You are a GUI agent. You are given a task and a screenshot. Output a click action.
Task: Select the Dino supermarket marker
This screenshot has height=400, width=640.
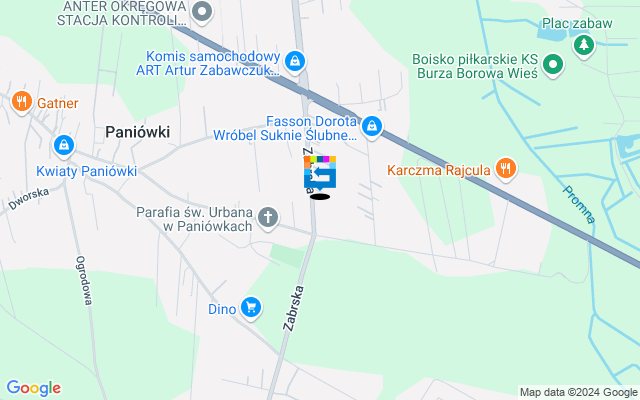(251, 309)
